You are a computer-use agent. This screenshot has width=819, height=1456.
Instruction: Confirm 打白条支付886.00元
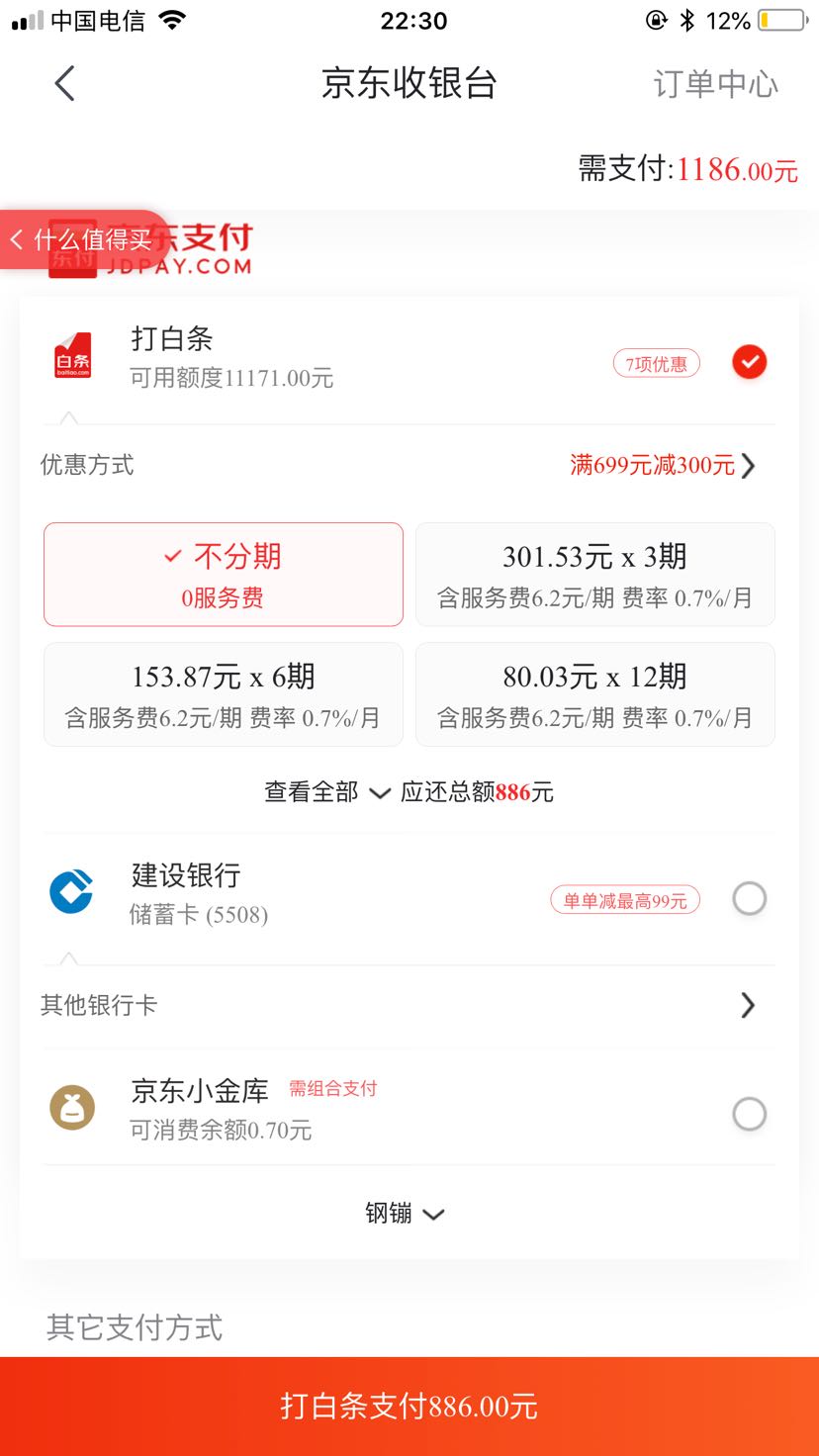[x=409, y=1407]
